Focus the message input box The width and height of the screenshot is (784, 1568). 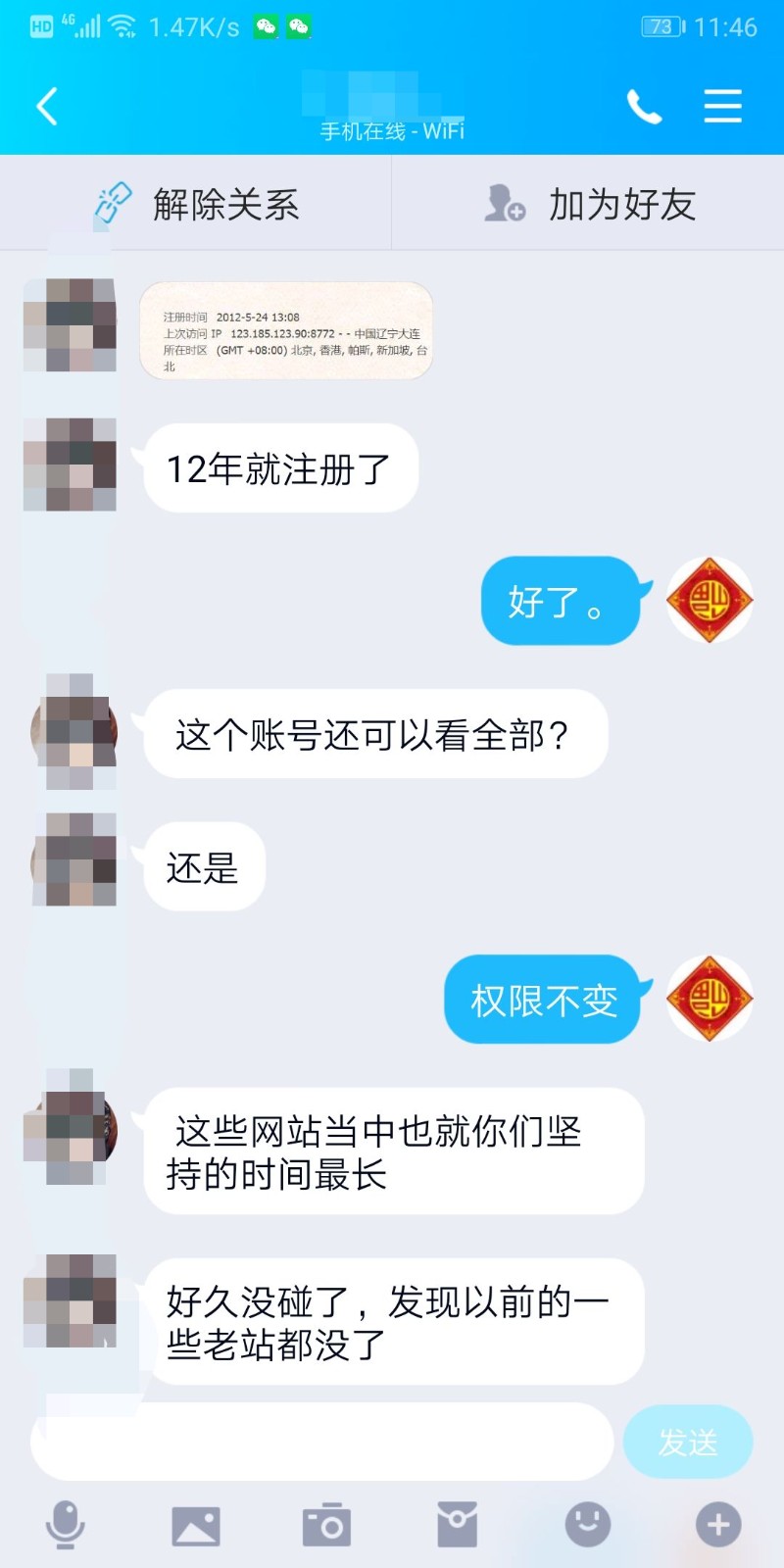pos(321,1441)
